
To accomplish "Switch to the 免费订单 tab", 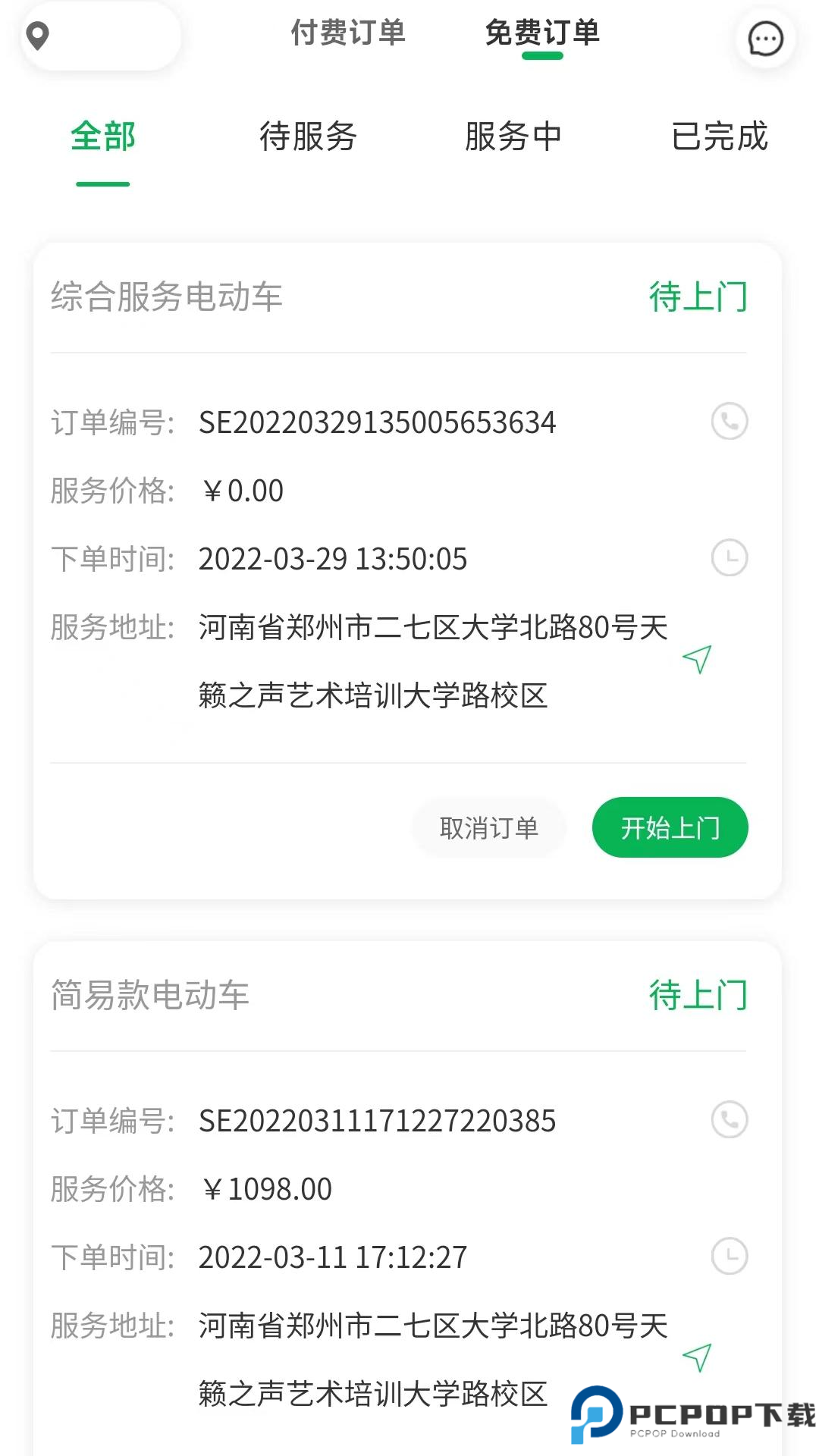I will click(543, 33).
